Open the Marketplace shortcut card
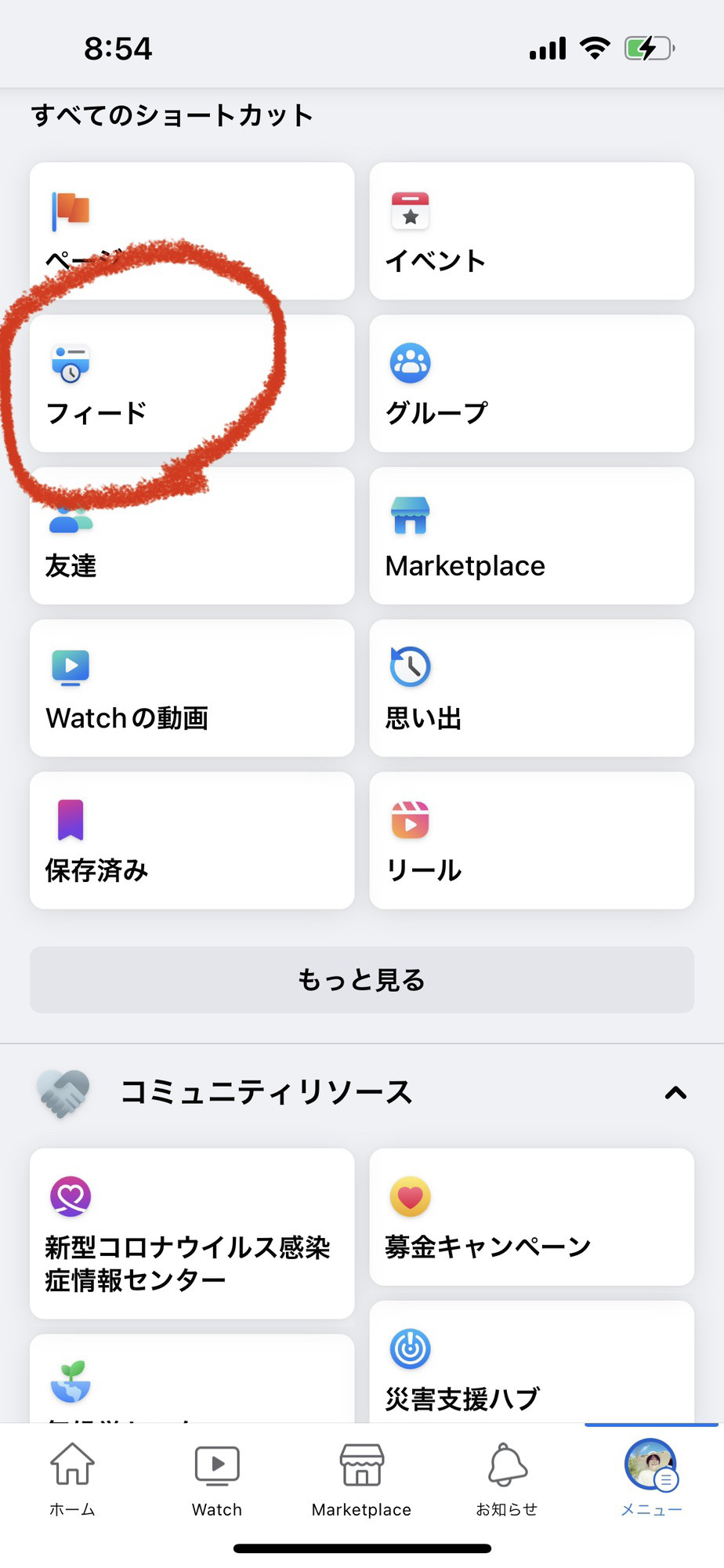This screenshot has width=724, height=1568. (x=531, y=535)
